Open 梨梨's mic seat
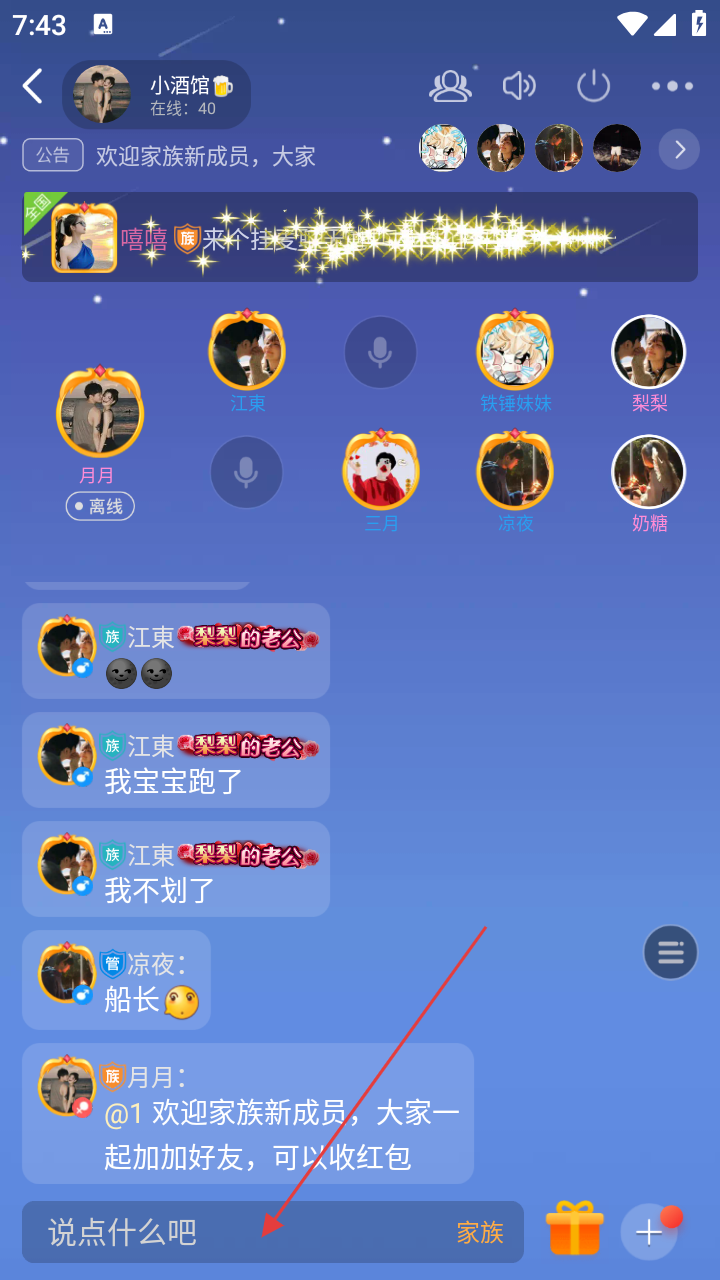Viewport: 720px width, 1280px height. pos(649,352)
